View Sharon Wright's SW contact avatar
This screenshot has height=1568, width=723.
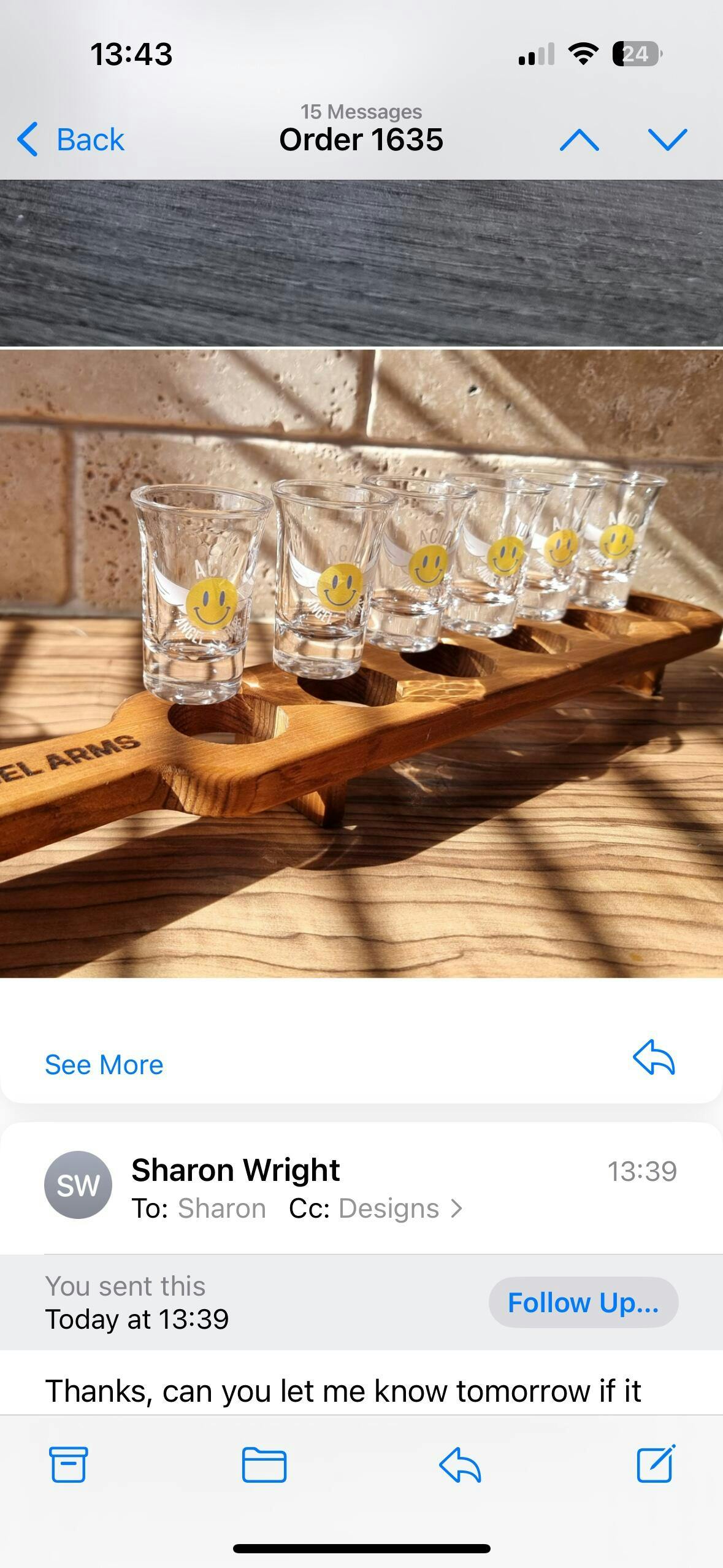pos(78,1185)
